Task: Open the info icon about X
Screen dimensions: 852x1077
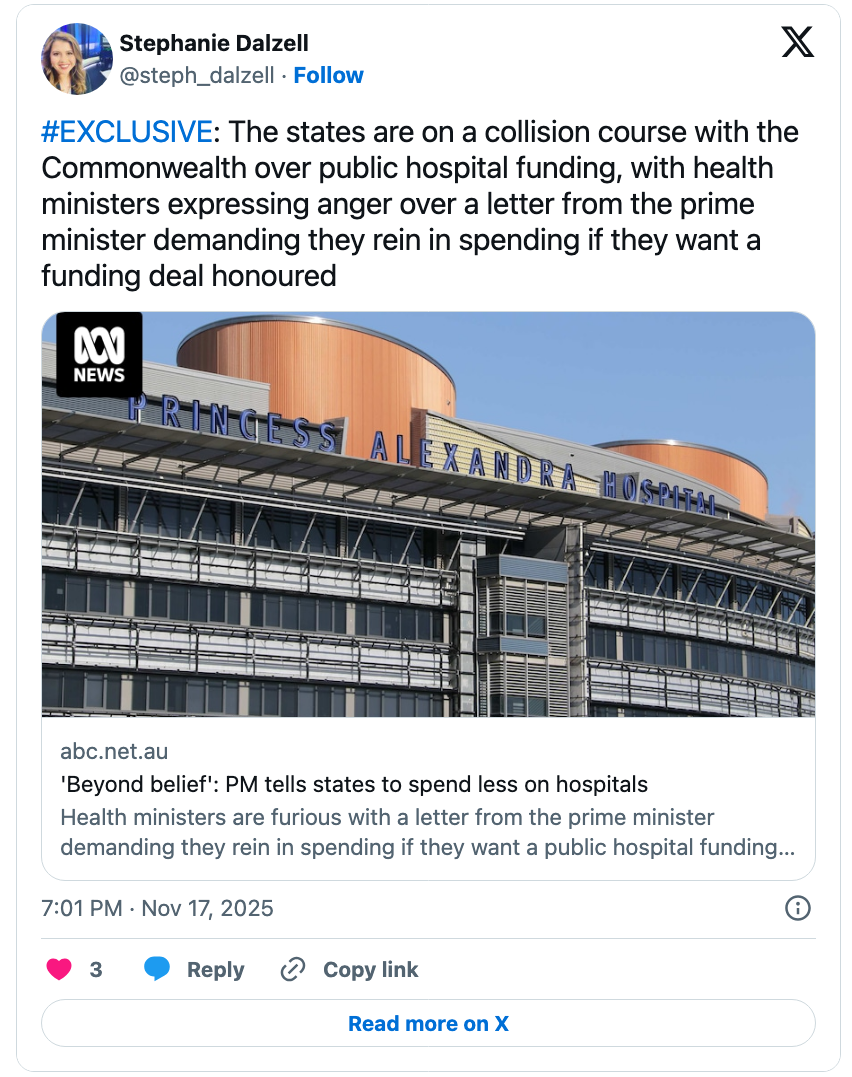Action: (x=797, y=908)
